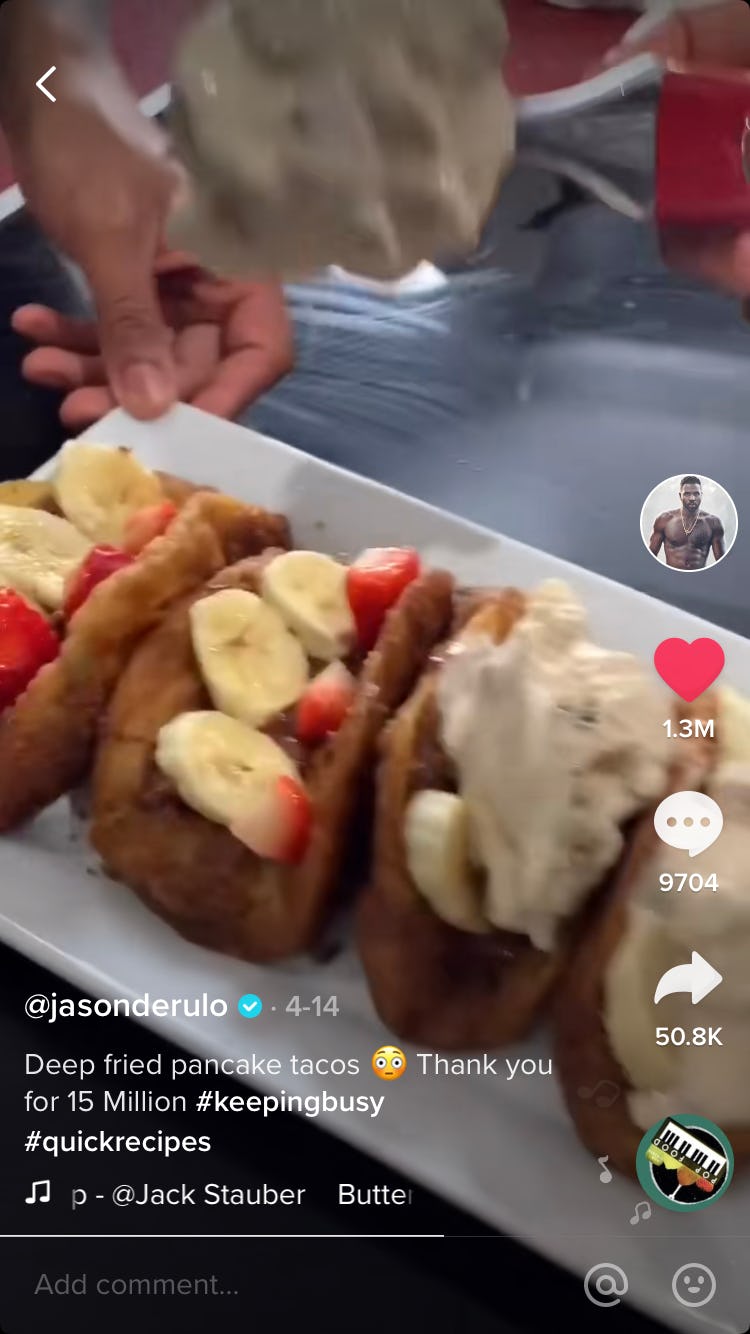The width and height of the screenshot is (750, 1334).
Task: Tap the Add comment field
Action: [290, 1285]
